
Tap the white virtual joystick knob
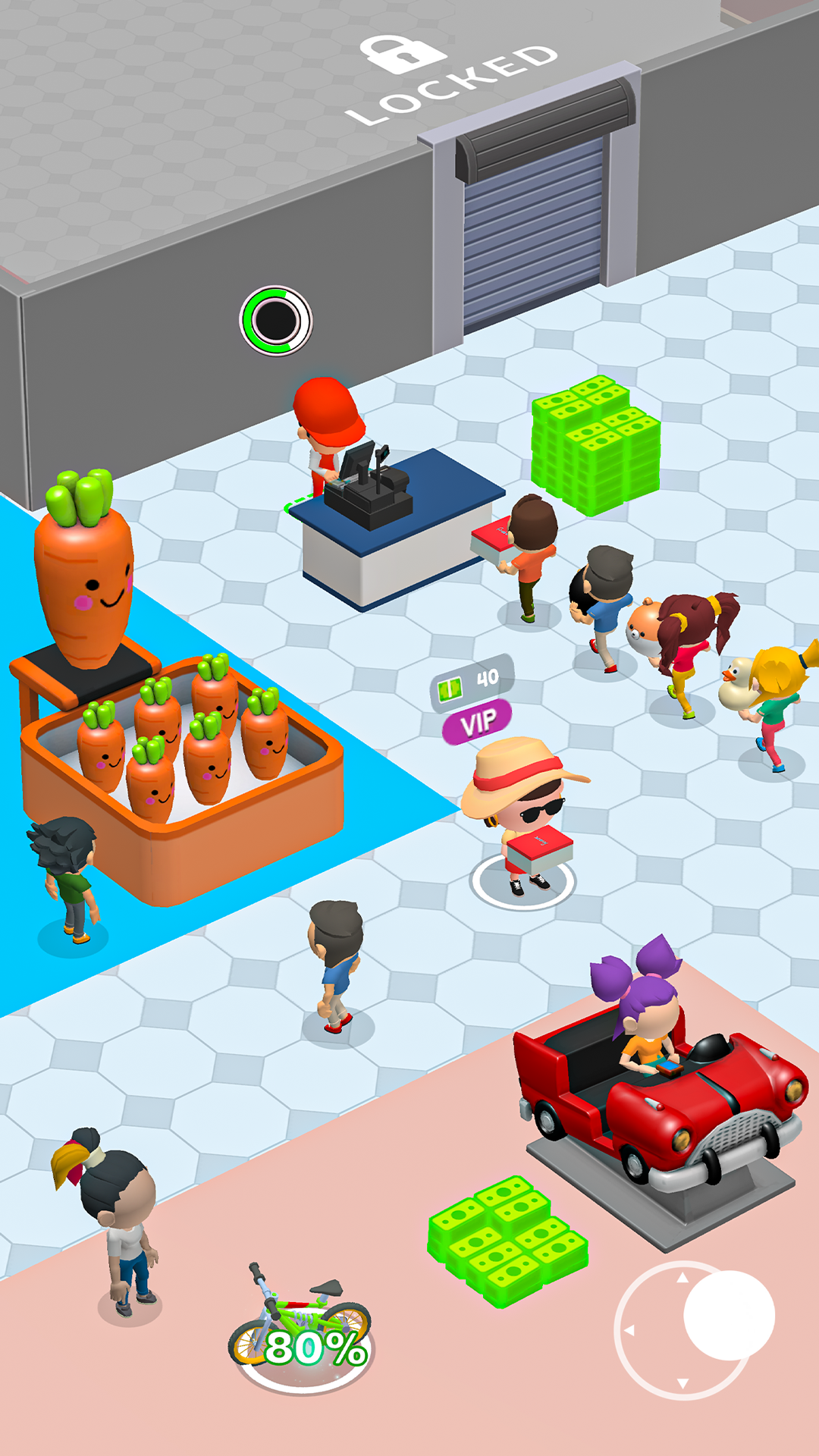click(728, 1315)
